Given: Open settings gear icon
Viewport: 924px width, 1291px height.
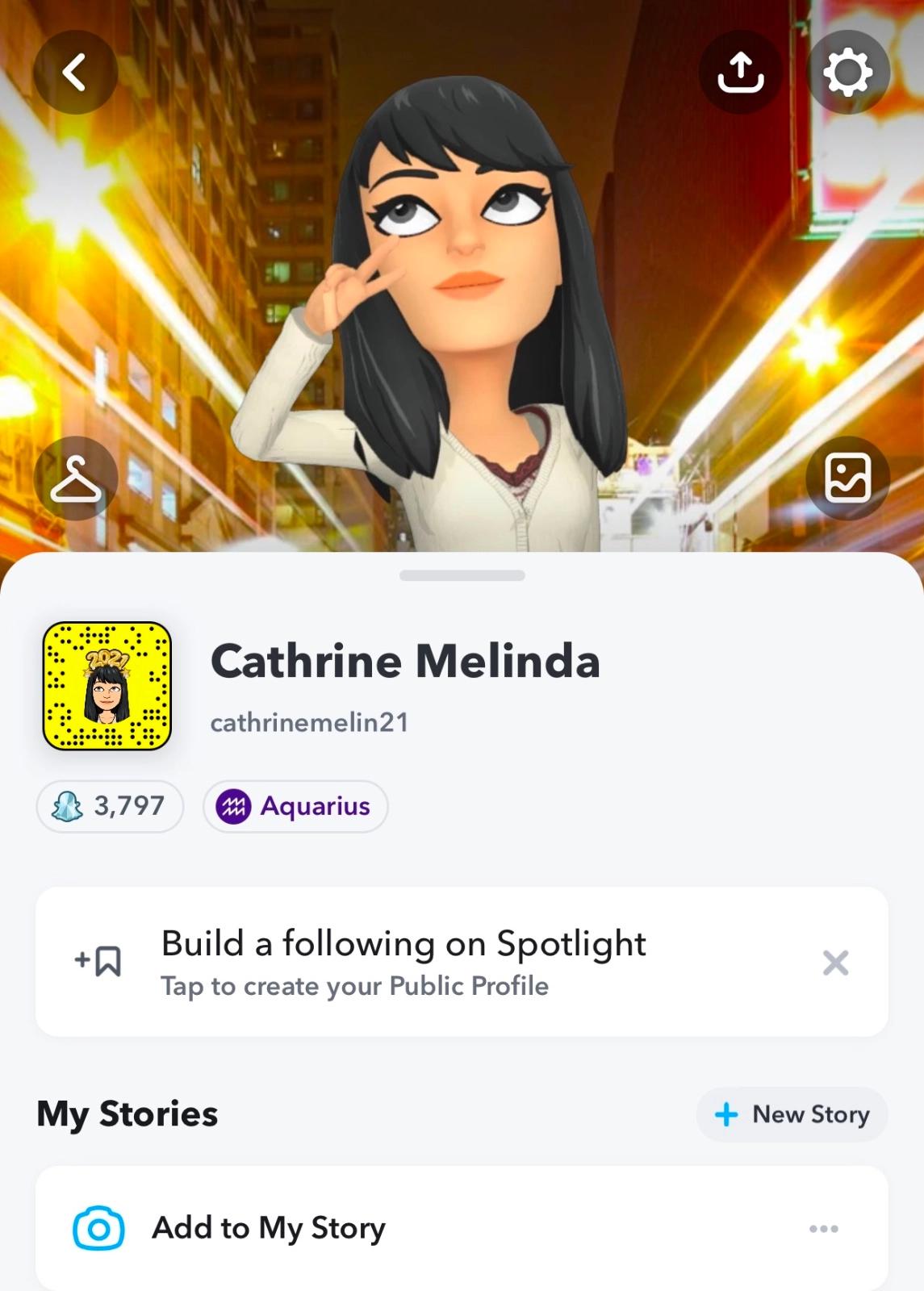Looking at the screenshot, I should pyautogui.click(x=847, y=73).
